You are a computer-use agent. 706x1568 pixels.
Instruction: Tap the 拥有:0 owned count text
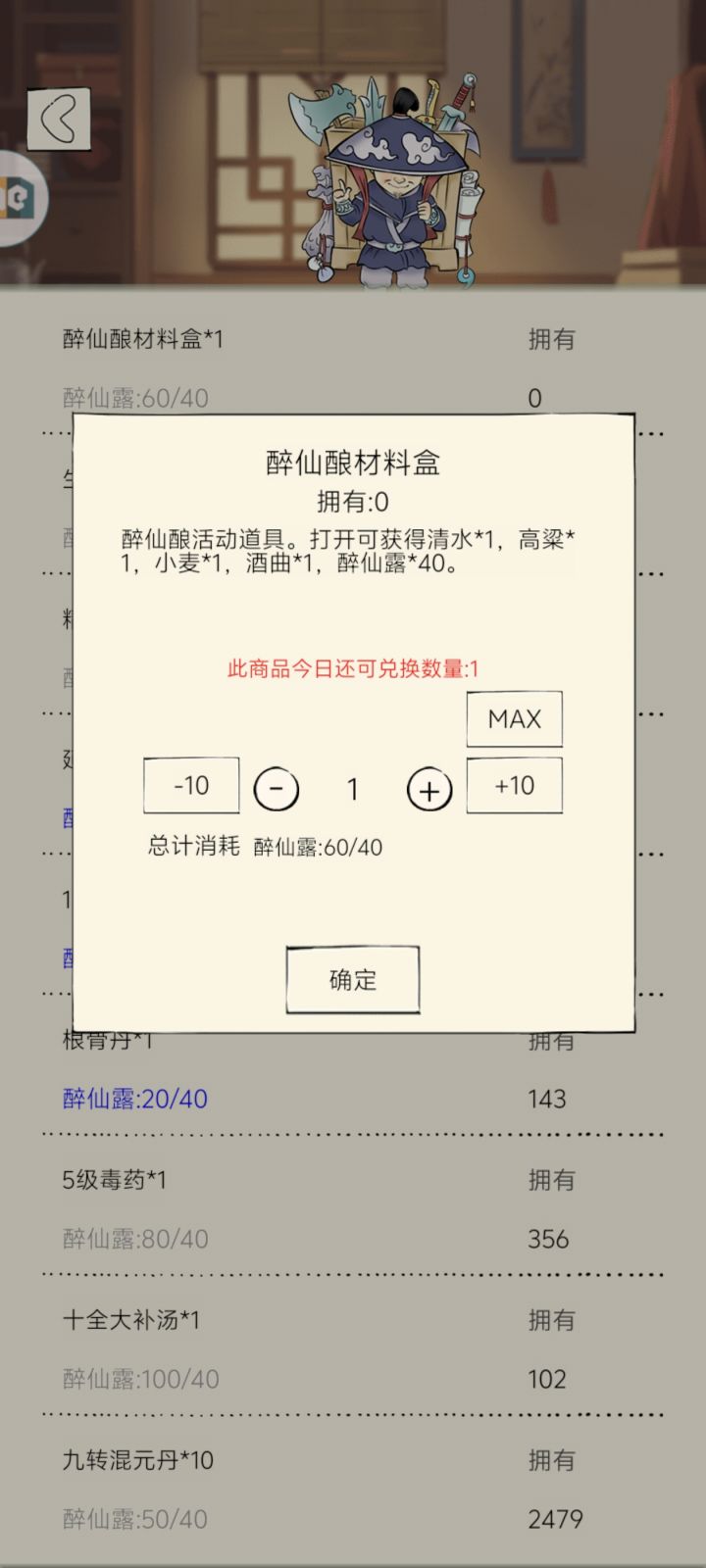(352, 499)
